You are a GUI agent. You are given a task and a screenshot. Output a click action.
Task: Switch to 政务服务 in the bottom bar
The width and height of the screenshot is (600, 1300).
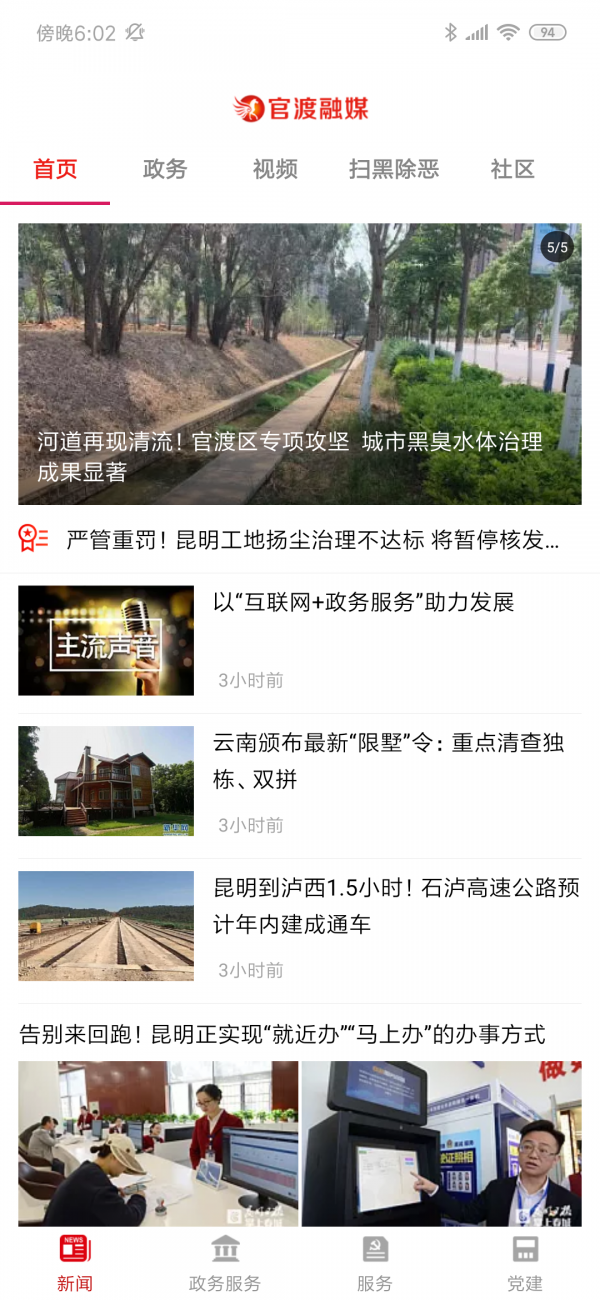(x=225, y=1263)
